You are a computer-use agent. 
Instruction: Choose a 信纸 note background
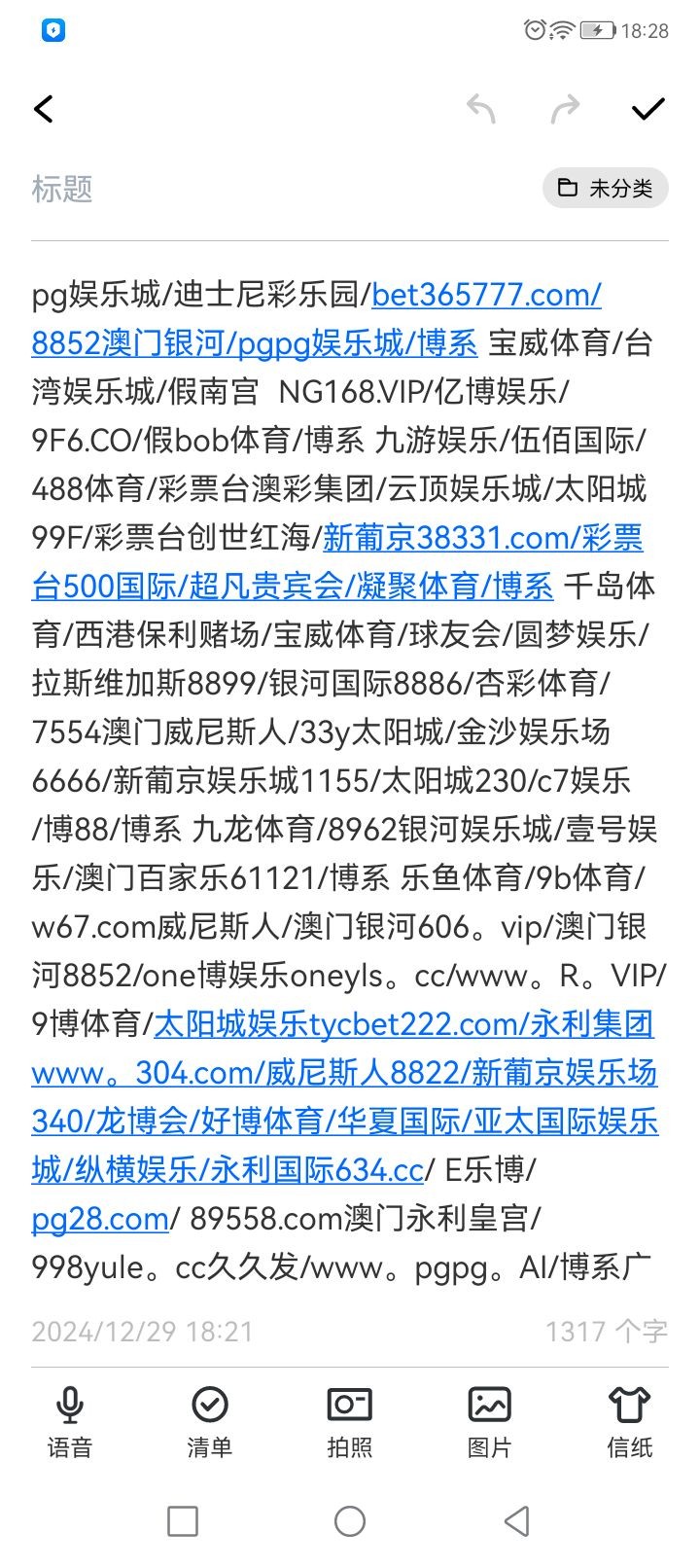coord(630,1422)
